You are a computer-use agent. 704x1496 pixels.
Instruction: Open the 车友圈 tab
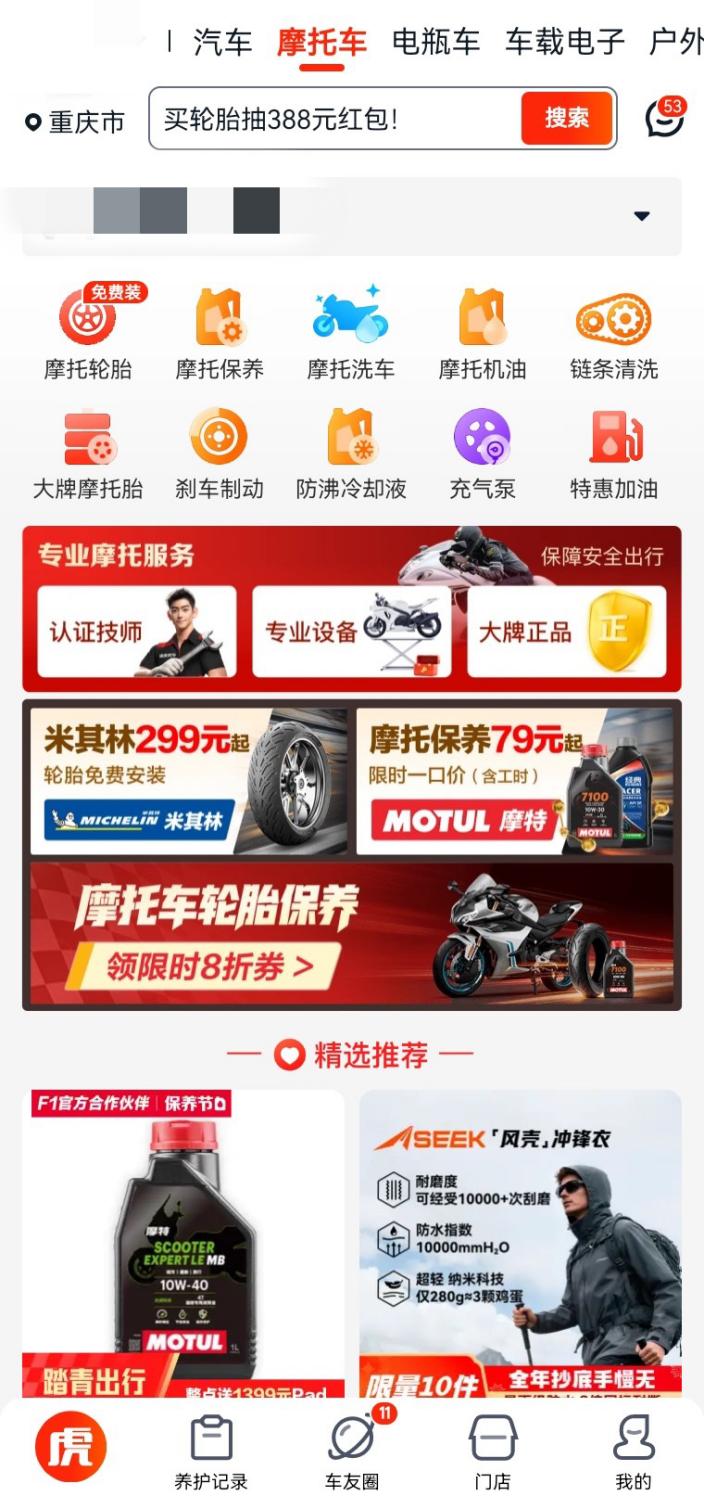point(352,1452)
